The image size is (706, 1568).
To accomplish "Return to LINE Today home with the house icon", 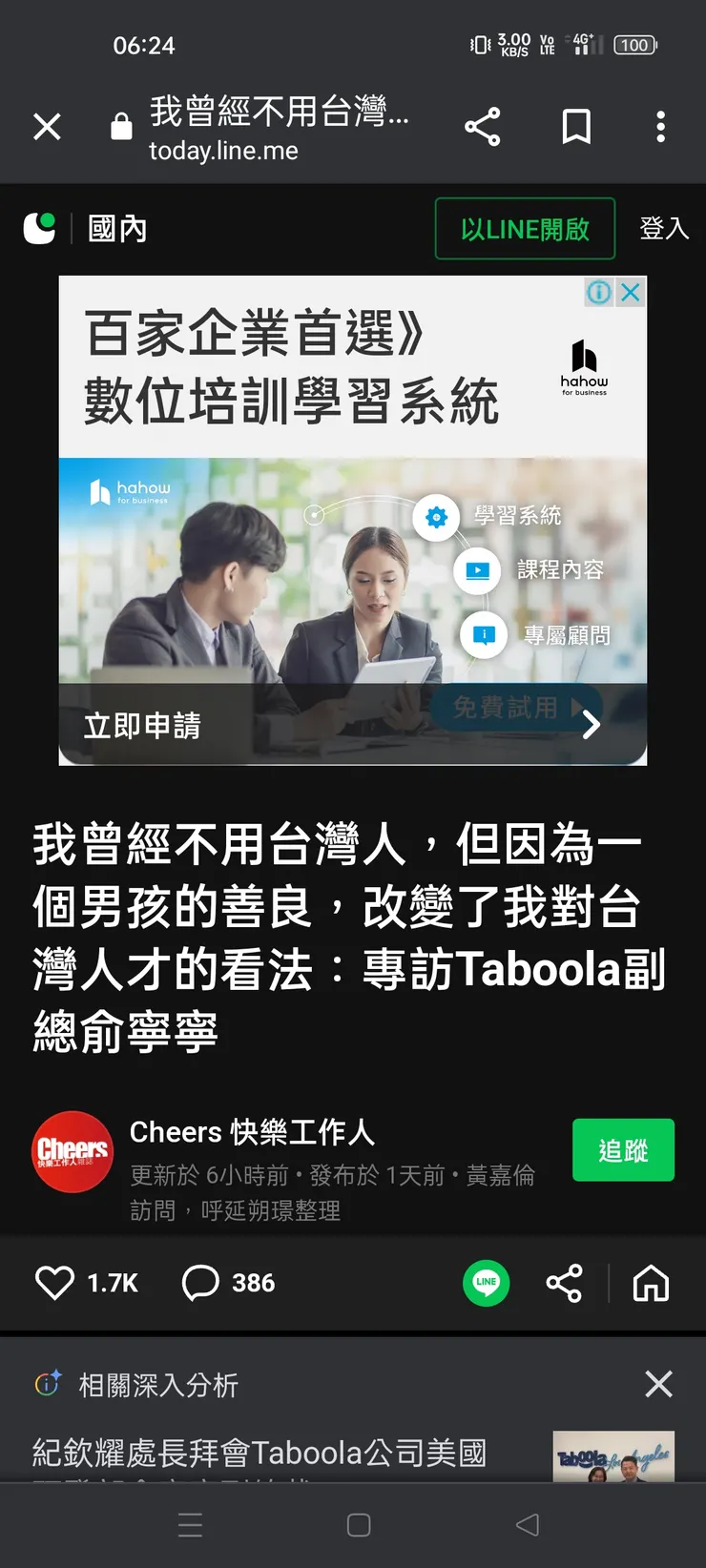I will [x=650, y=1283].
